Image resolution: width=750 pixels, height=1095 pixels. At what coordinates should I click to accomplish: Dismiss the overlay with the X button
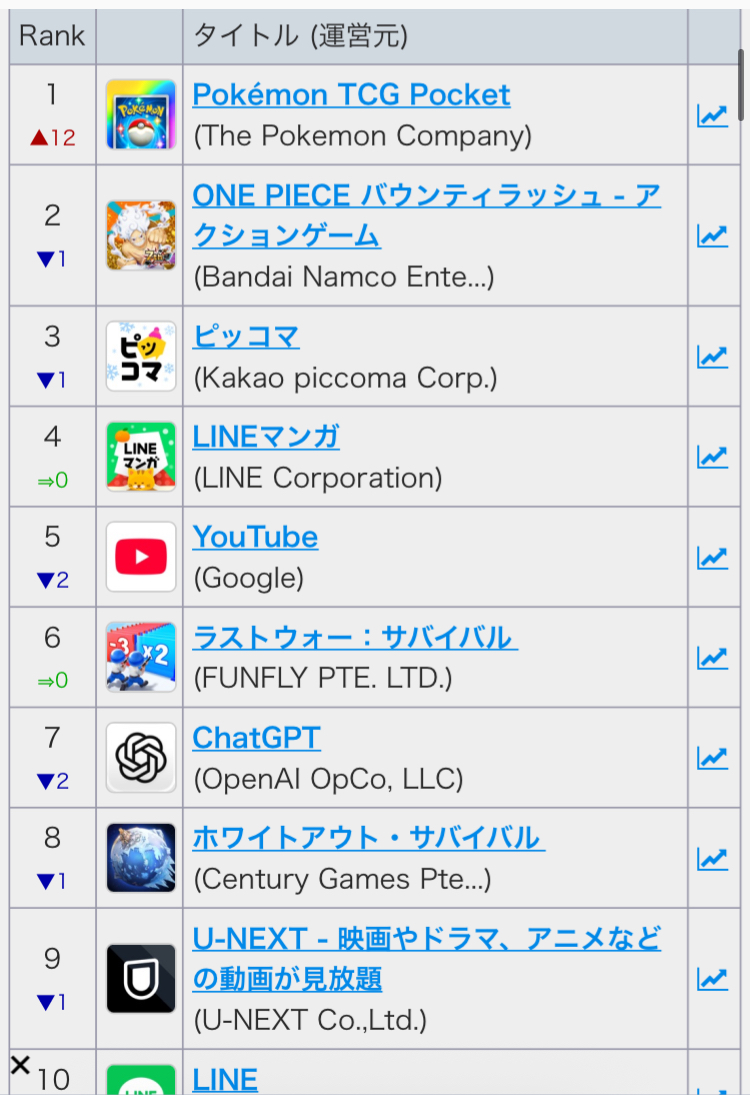pos(20,1065)
